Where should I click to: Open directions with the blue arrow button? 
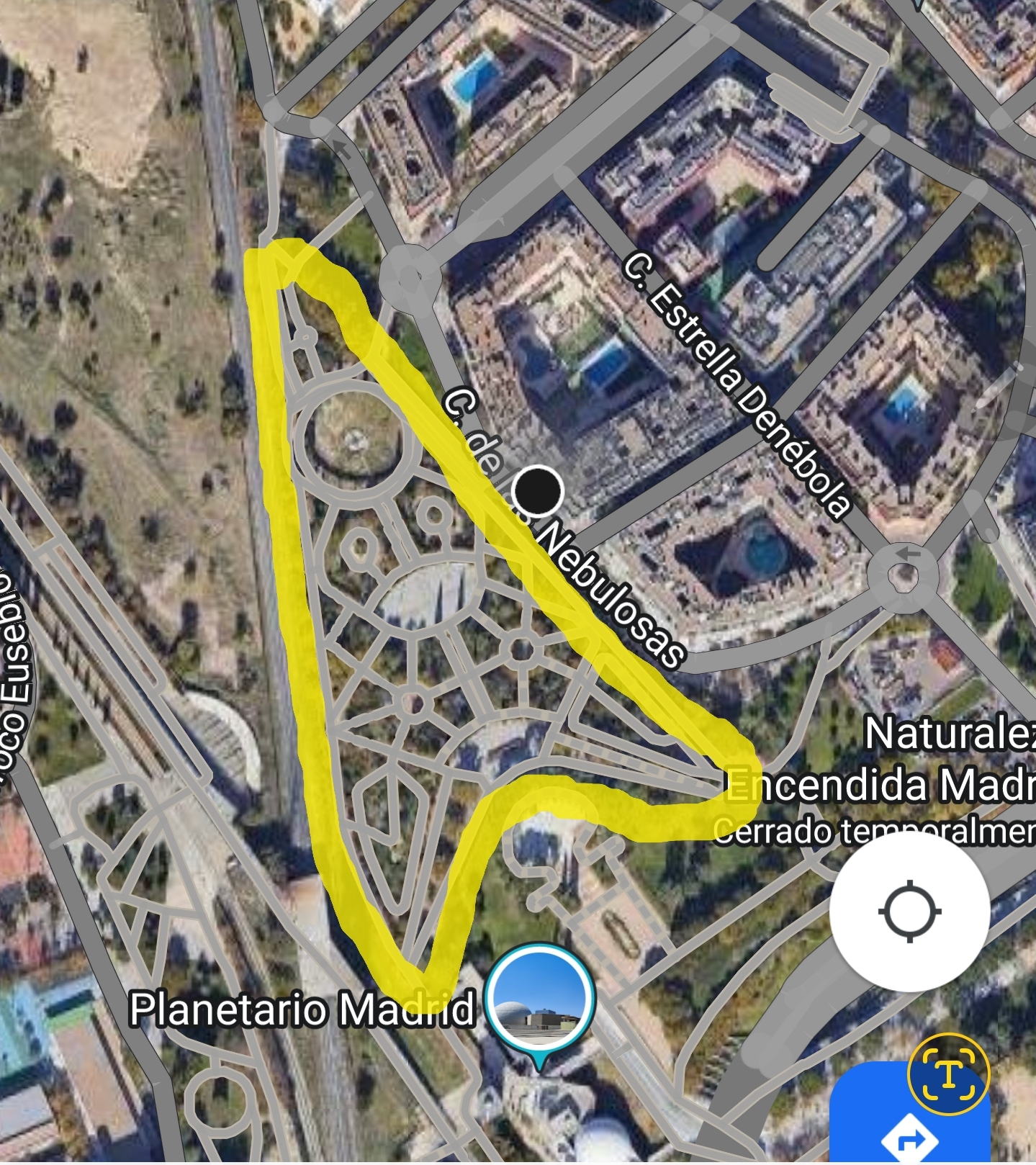(909, 1138)
